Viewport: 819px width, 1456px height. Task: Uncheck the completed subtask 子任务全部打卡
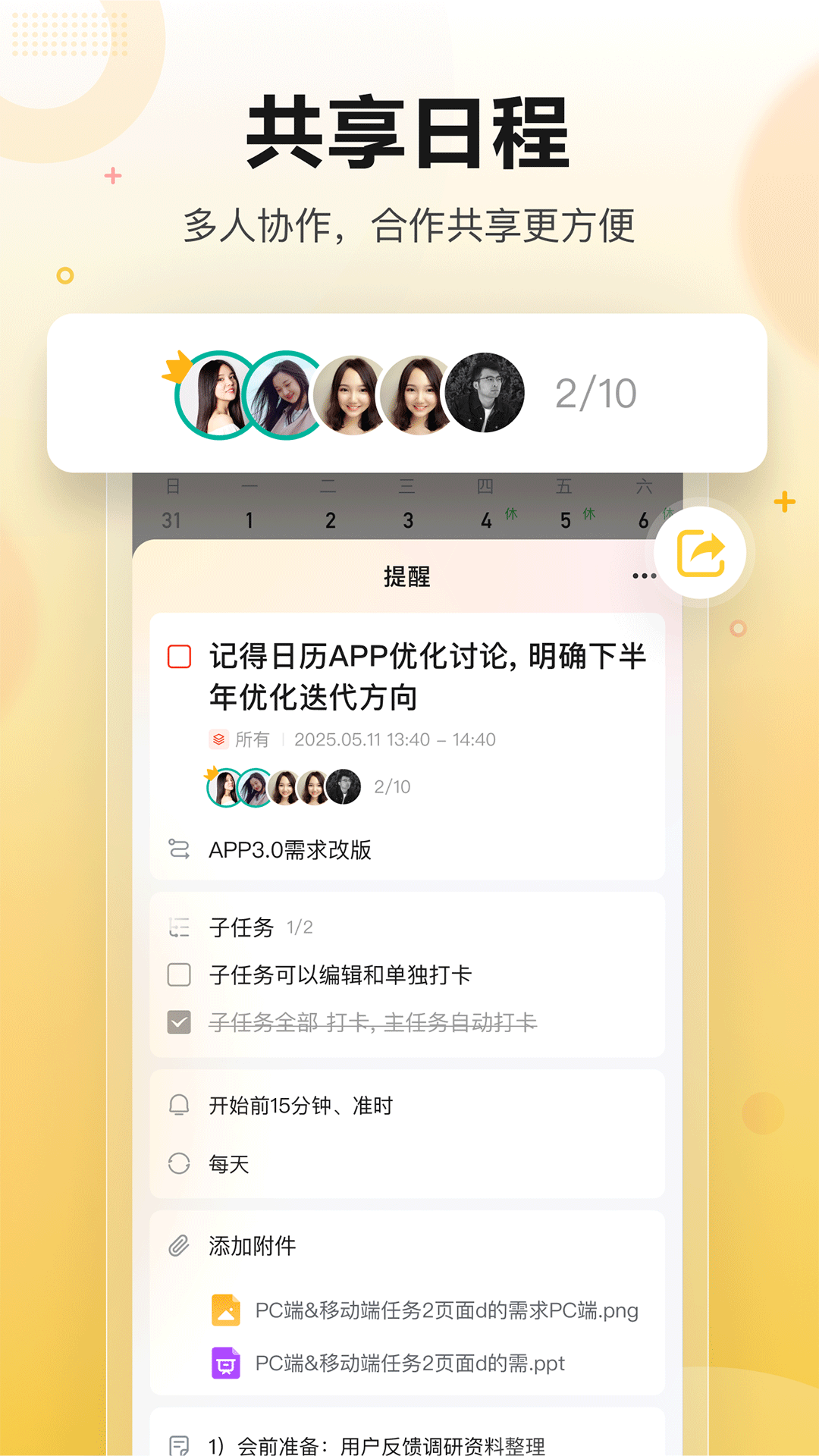point(179,1022)
